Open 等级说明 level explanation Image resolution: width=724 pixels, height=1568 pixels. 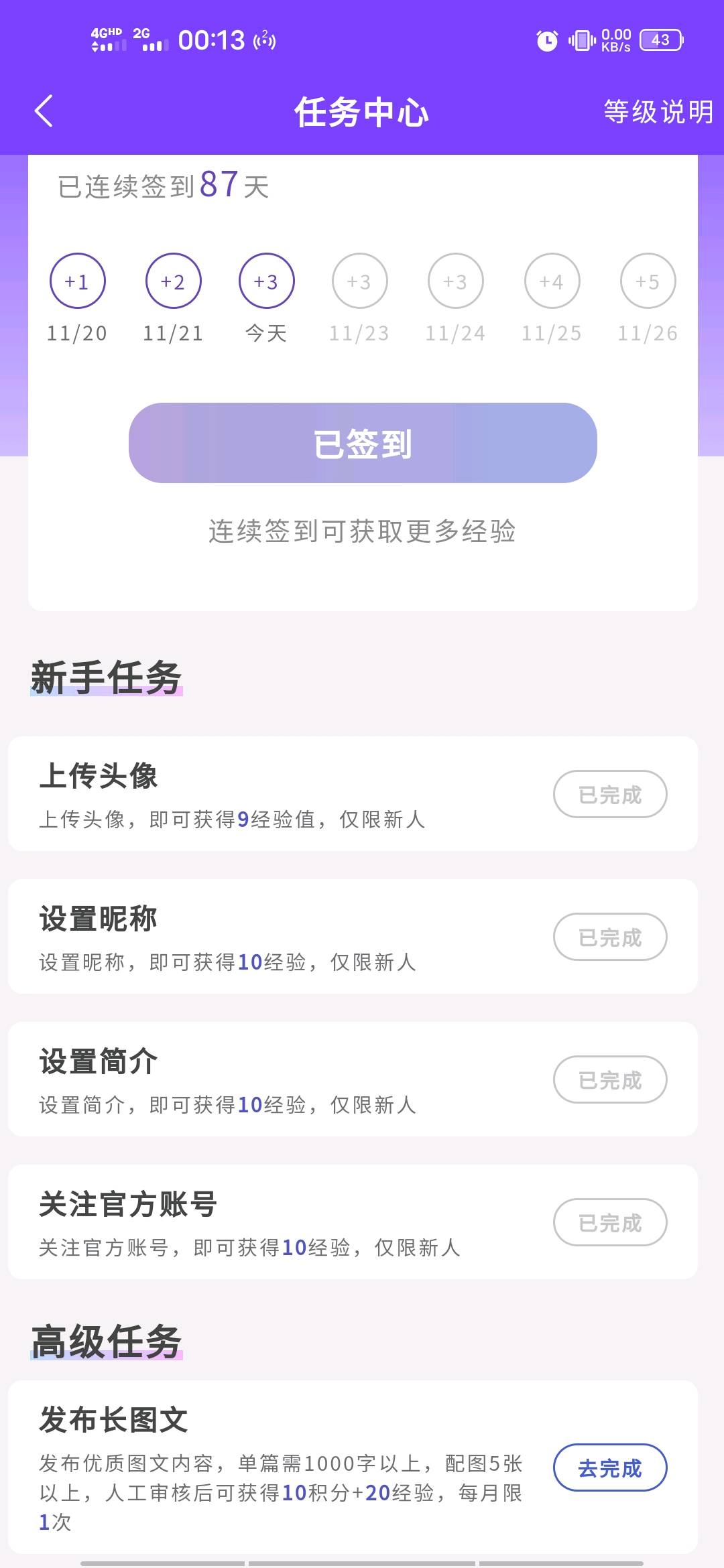pos(658,112)
